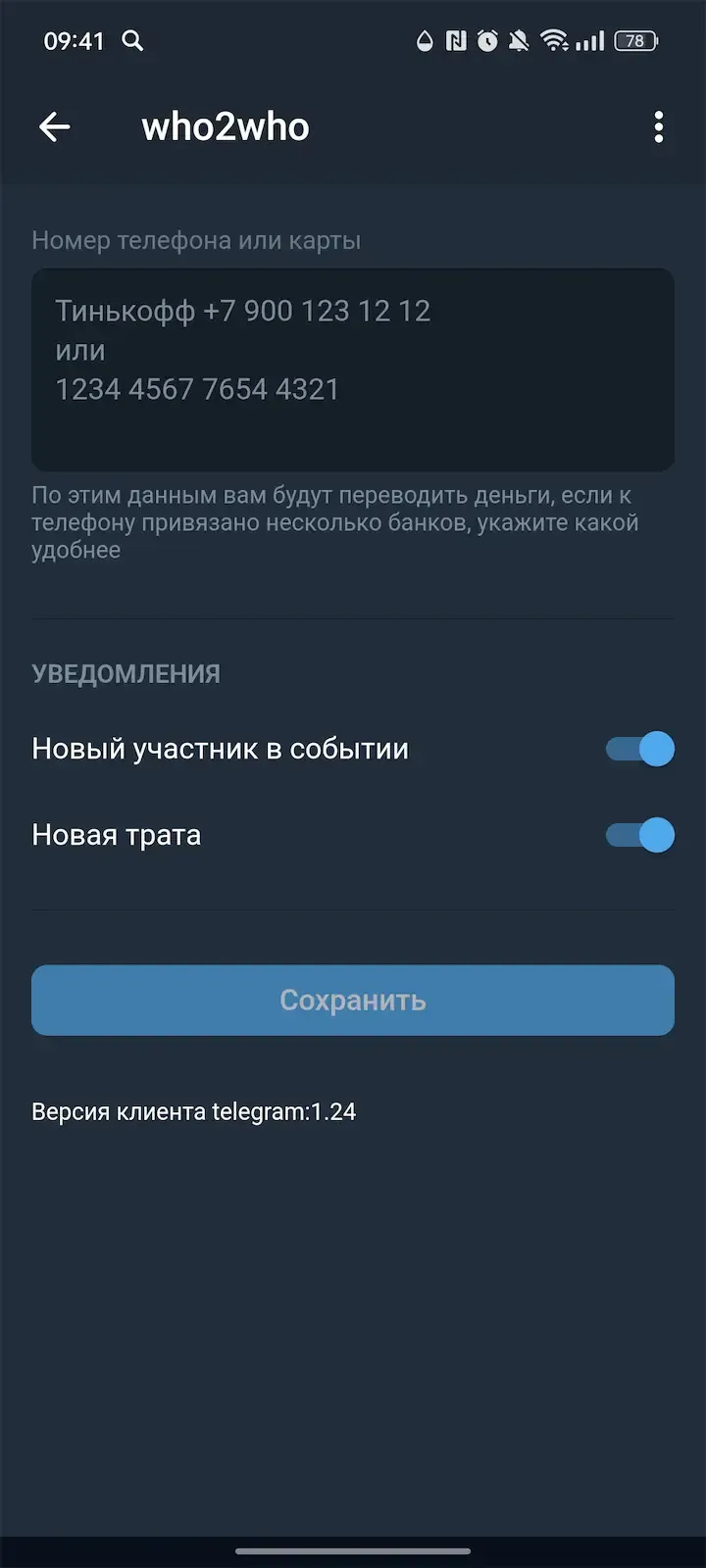The width and height of the screenshot is (706, 1568).
Task: Tap the back arrow to leave who2who
Action: 55,127
